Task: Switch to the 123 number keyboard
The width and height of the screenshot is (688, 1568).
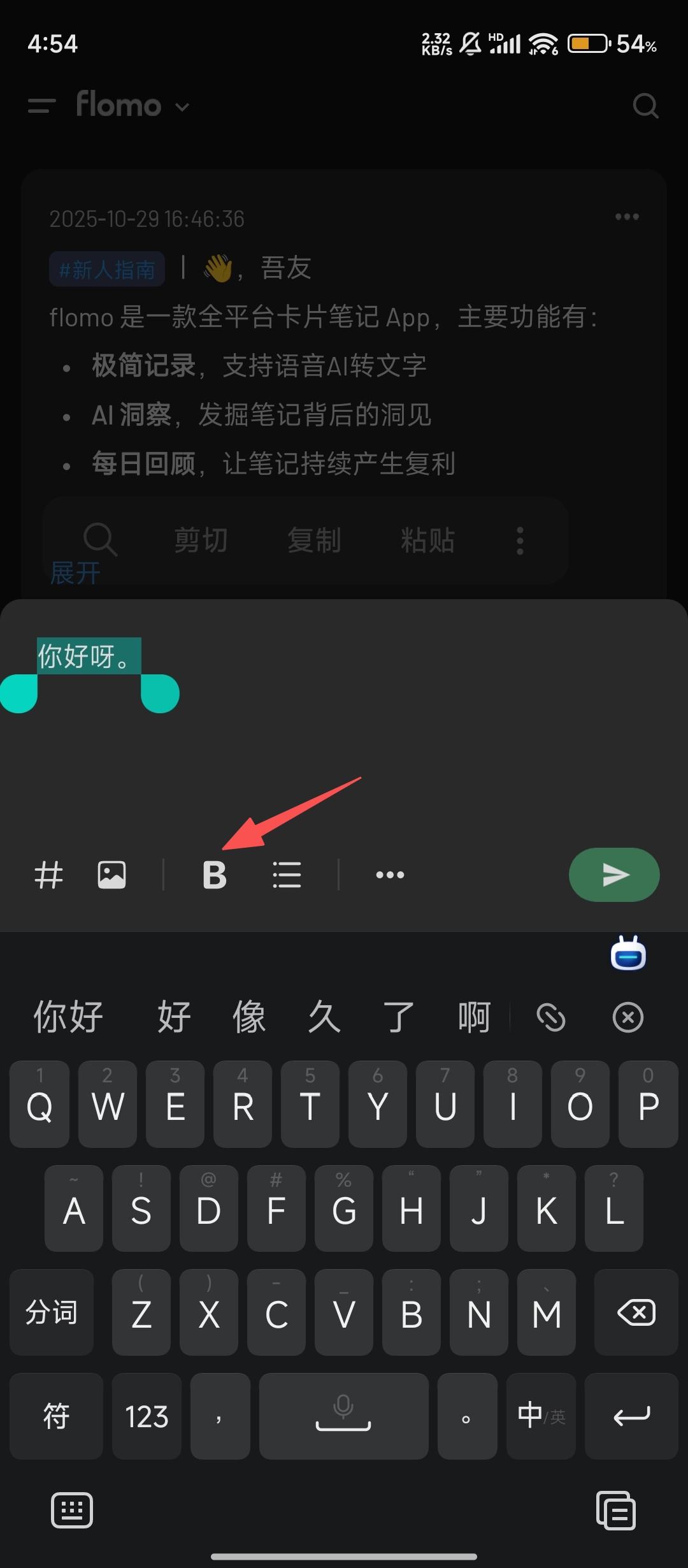Action: tap(147, 1416)
